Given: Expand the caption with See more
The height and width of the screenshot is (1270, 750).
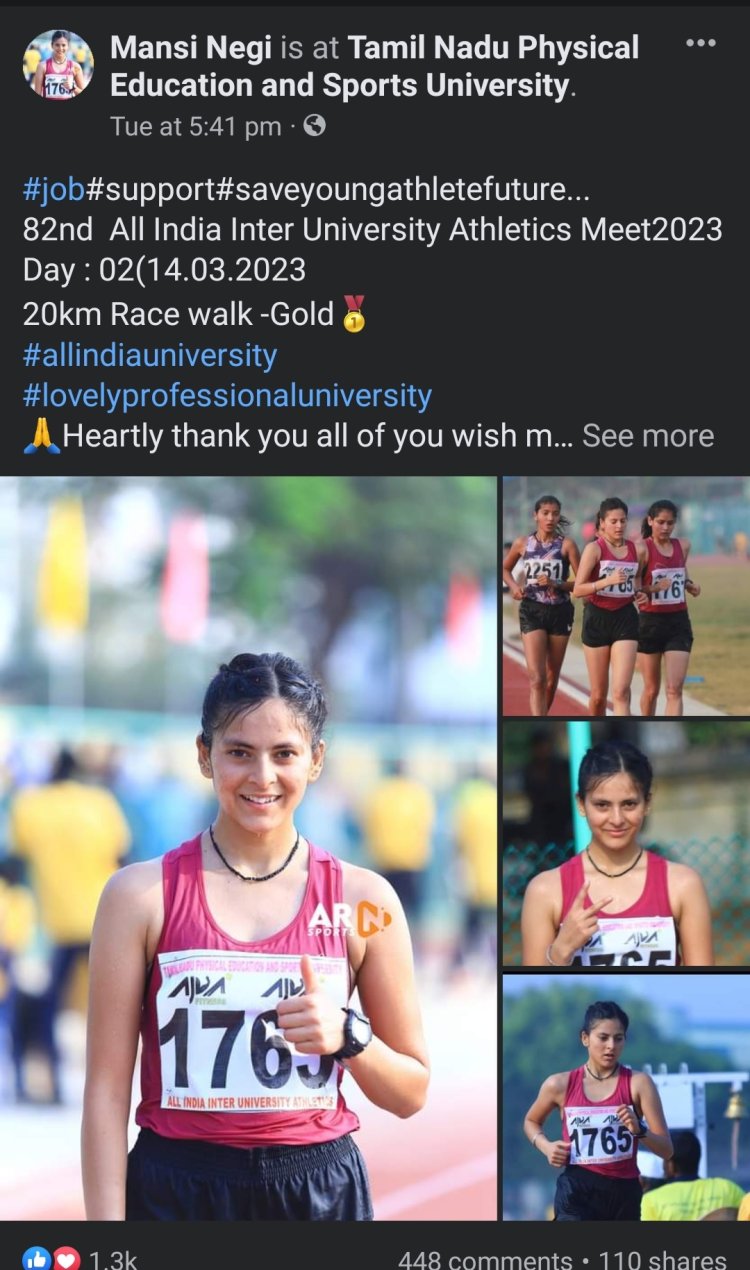Looking at the screenshot, I should point(648,436).
